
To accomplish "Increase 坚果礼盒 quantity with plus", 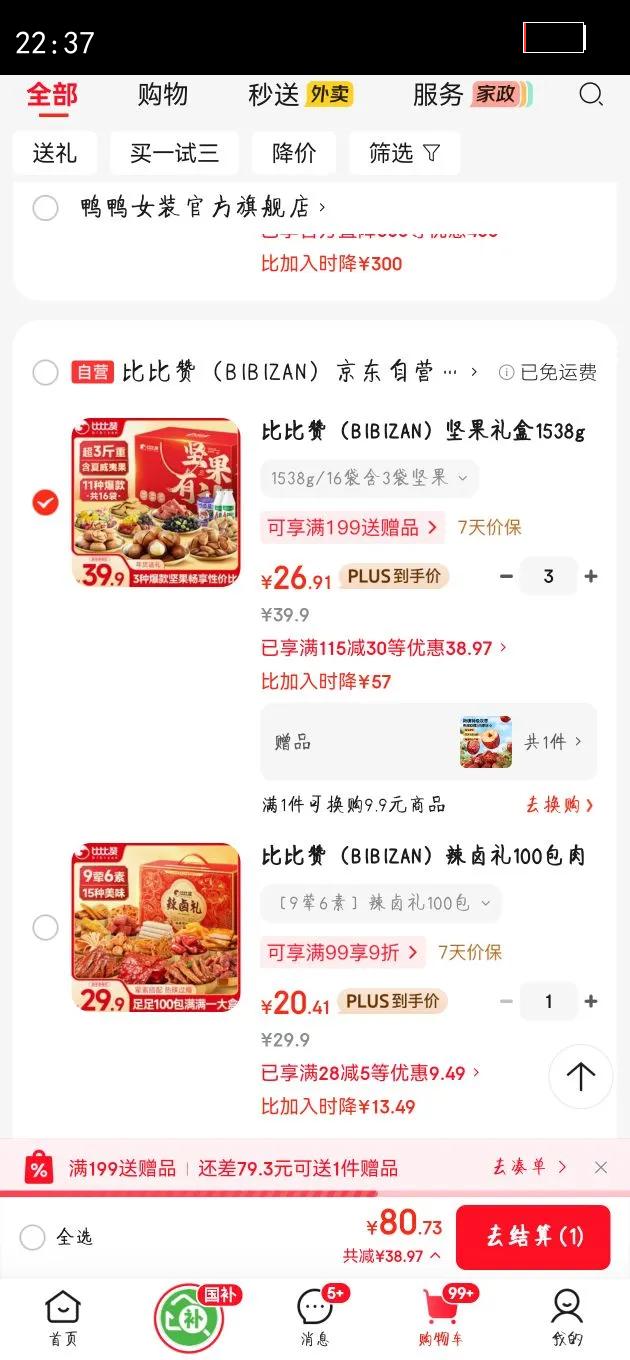I will pos(591,576).
